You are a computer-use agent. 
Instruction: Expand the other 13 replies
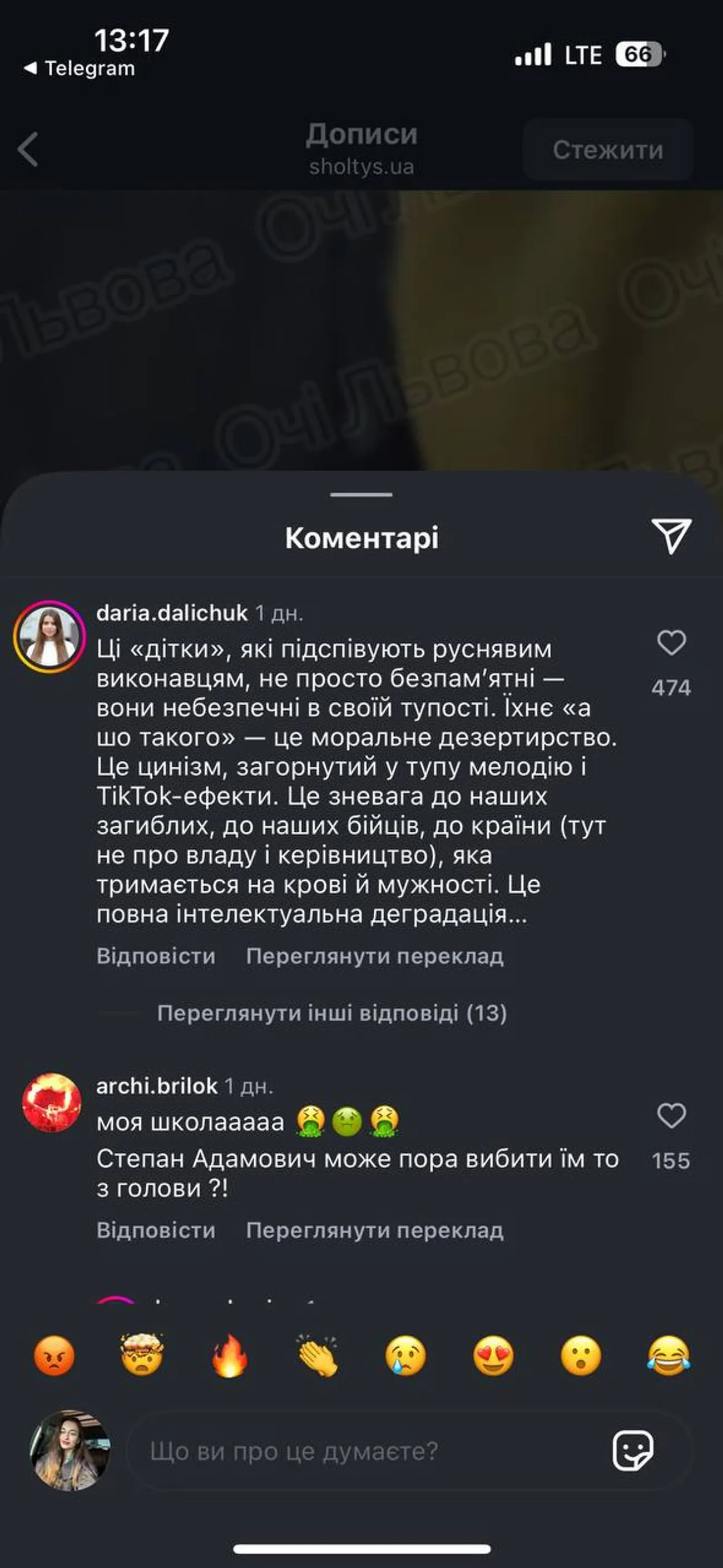tap(331, 1013)
